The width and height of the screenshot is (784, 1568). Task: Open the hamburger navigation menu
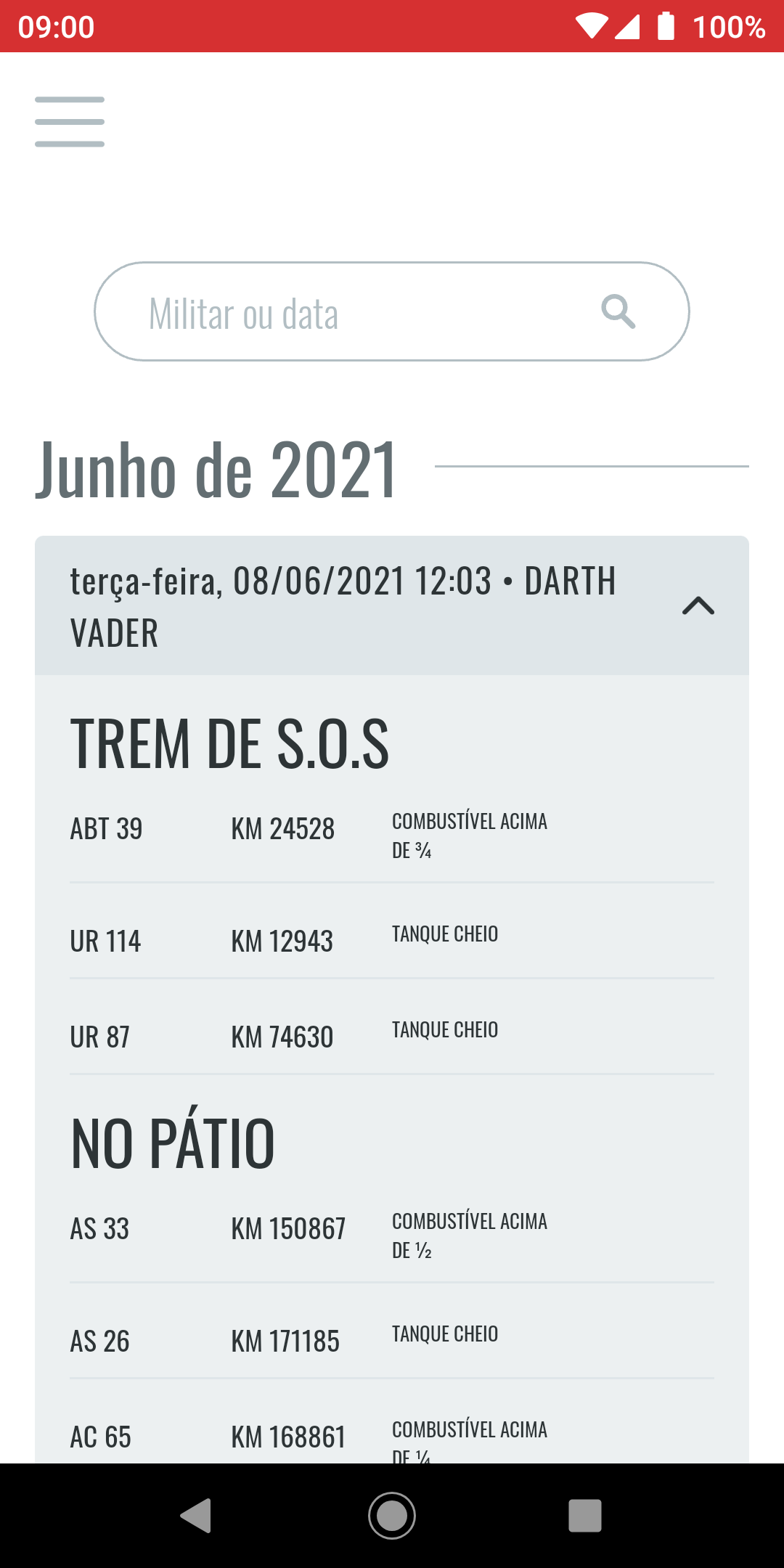(x=70, y=122)
